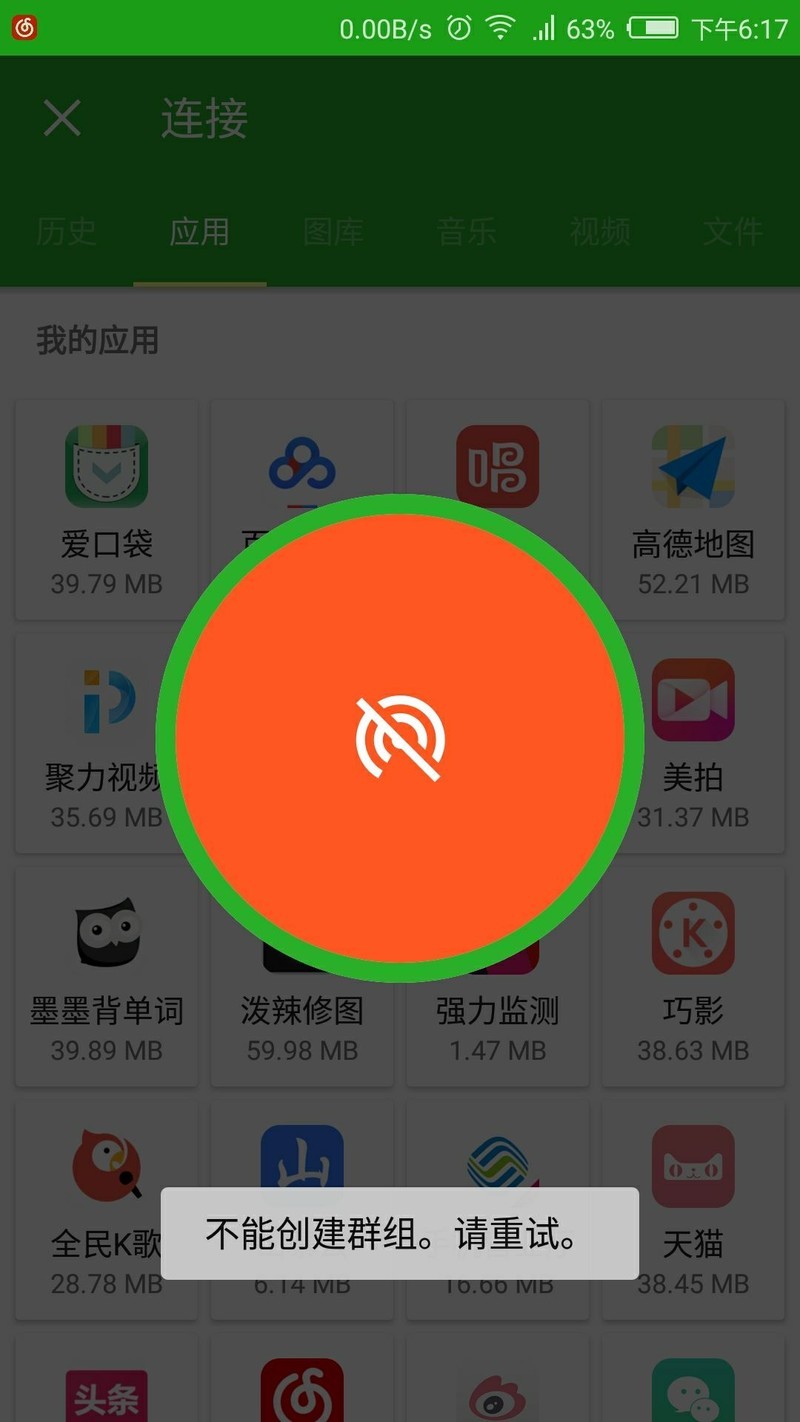Select the 爱口袋 app
800x1422 pixels.
click(x=106, y=508)
